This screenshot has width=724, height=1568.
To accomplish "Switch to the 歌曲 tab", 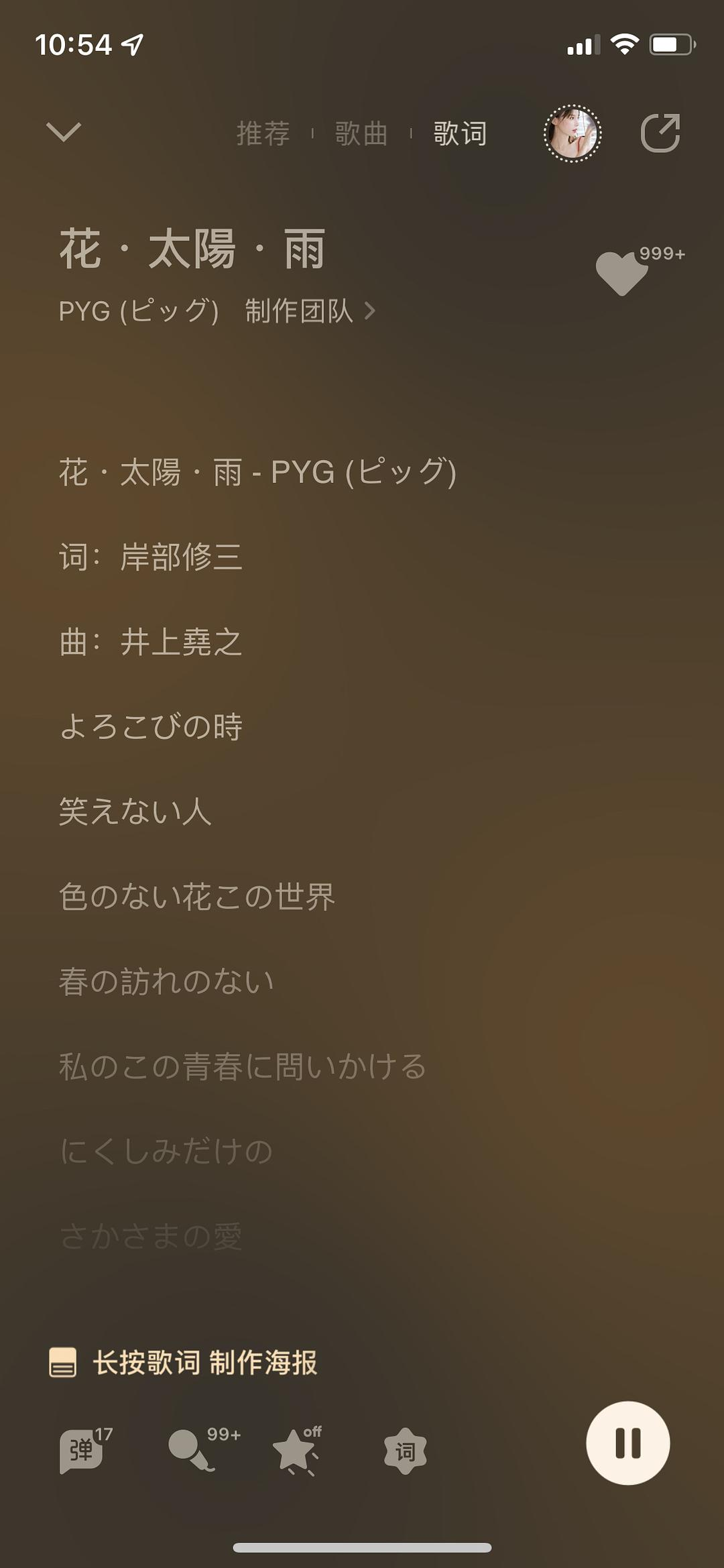I will (361, 133).
